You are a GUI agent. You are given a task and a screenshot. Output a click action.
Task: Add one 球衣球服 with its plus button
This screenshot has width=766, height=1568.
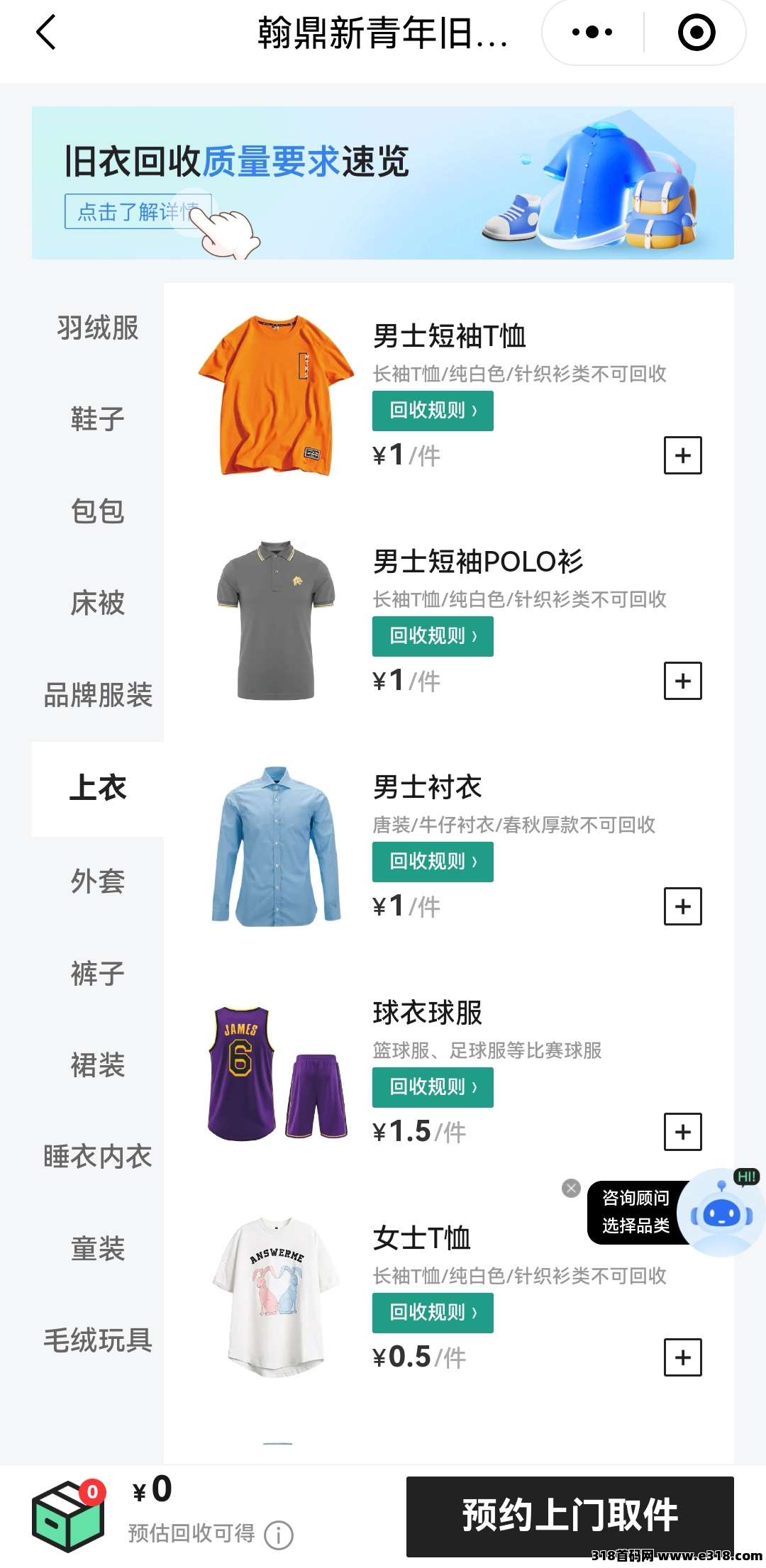(x=682, y=1132)
